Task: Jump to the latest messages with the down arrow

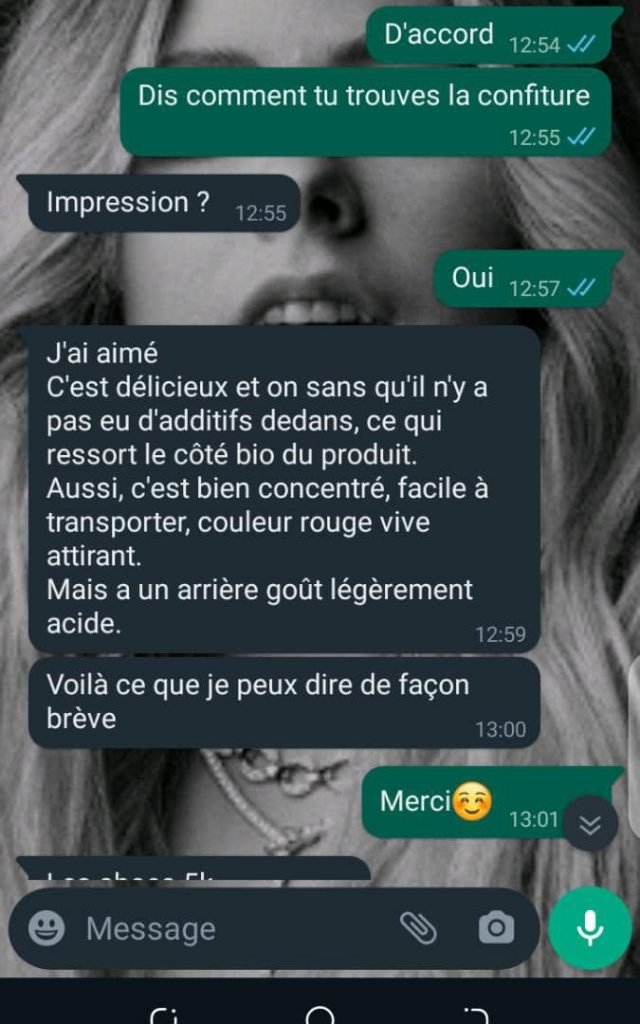Action: (x=590, y=824)
